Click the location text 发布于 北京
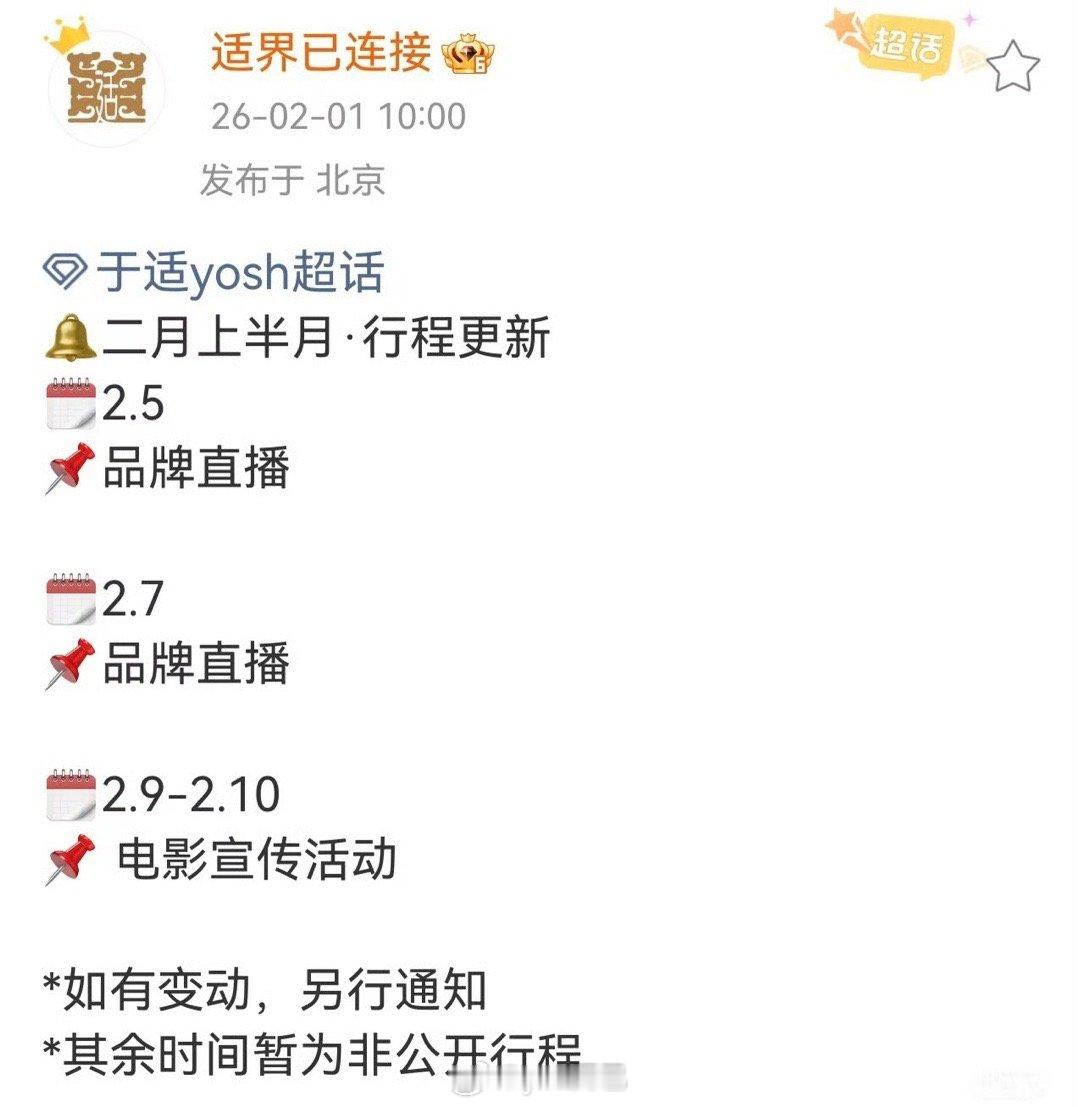 coord(292,180)
